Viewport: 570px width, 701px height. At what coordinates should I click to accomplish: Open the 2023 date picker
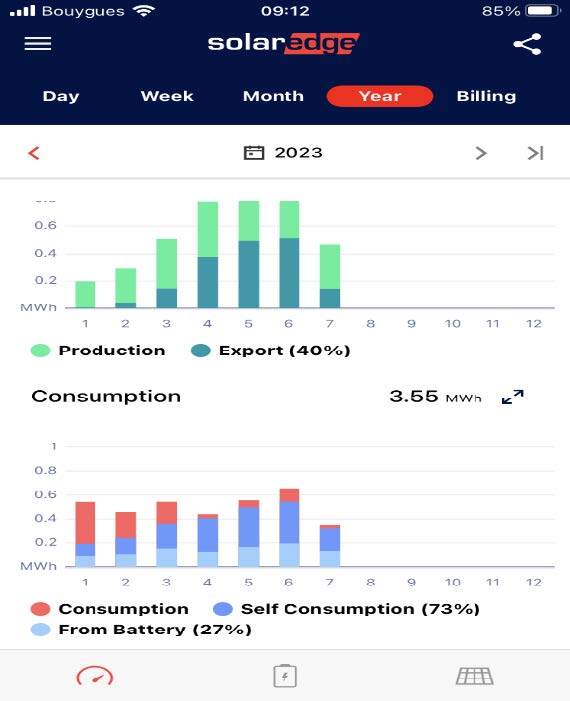[283, 153]
